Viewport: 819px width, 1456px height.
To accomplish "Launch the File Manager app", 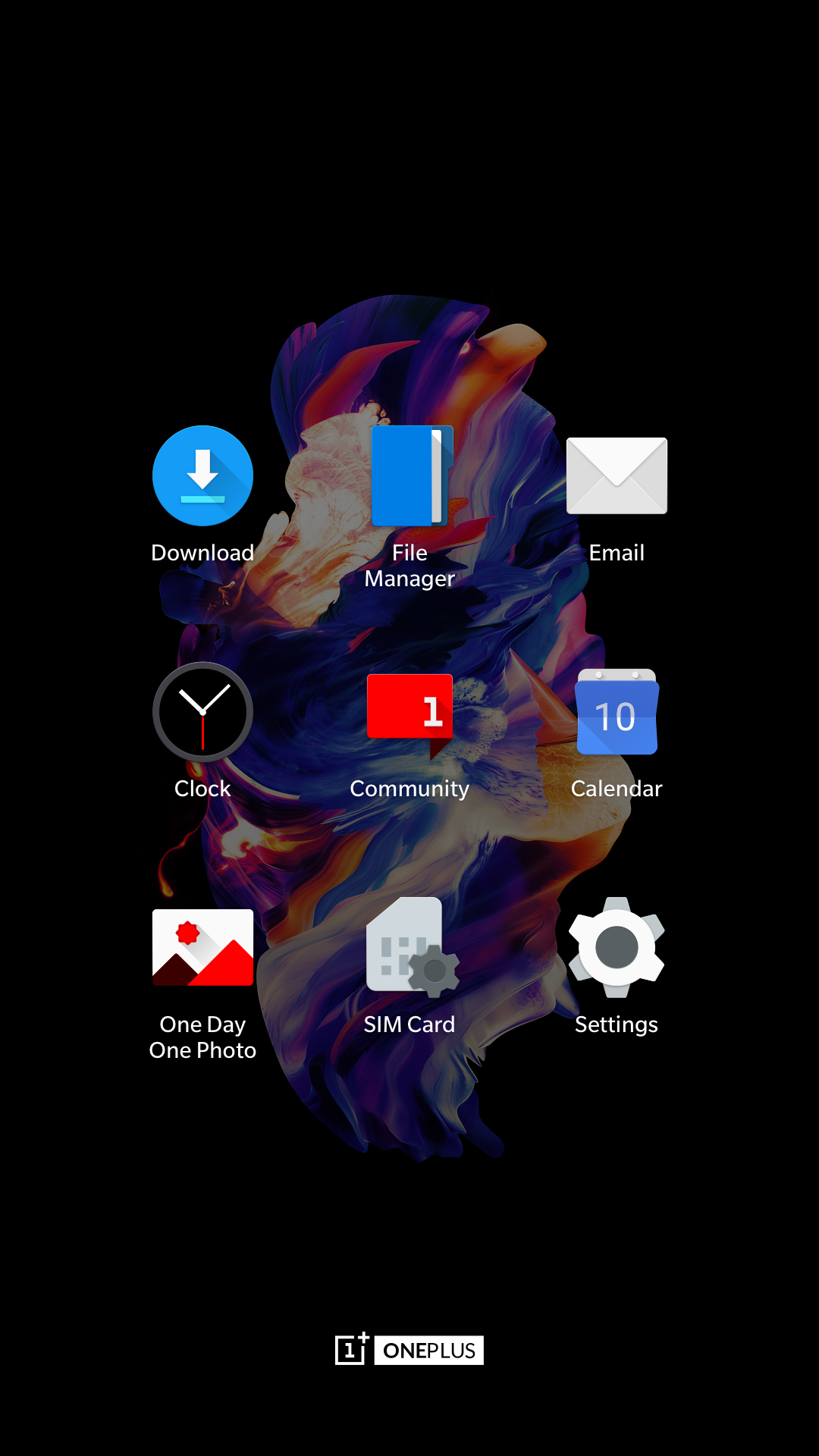I will point(409,475).
